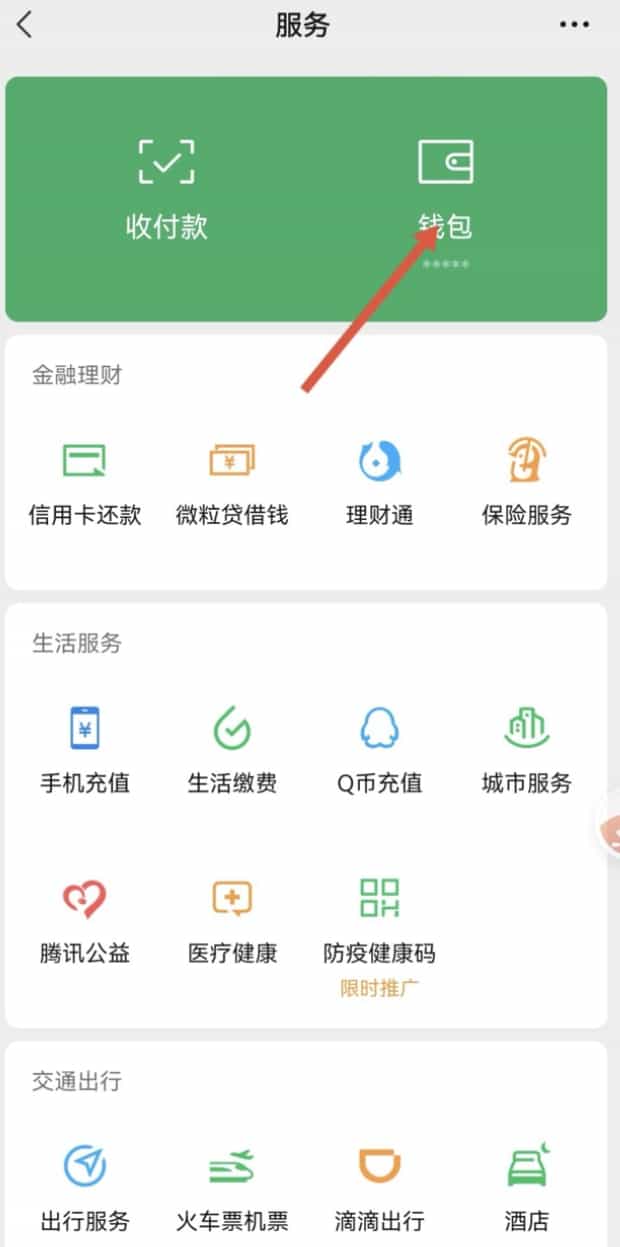Open 腾讯公益 charity
Viewport: 620px width, 1247px height.
85,920
